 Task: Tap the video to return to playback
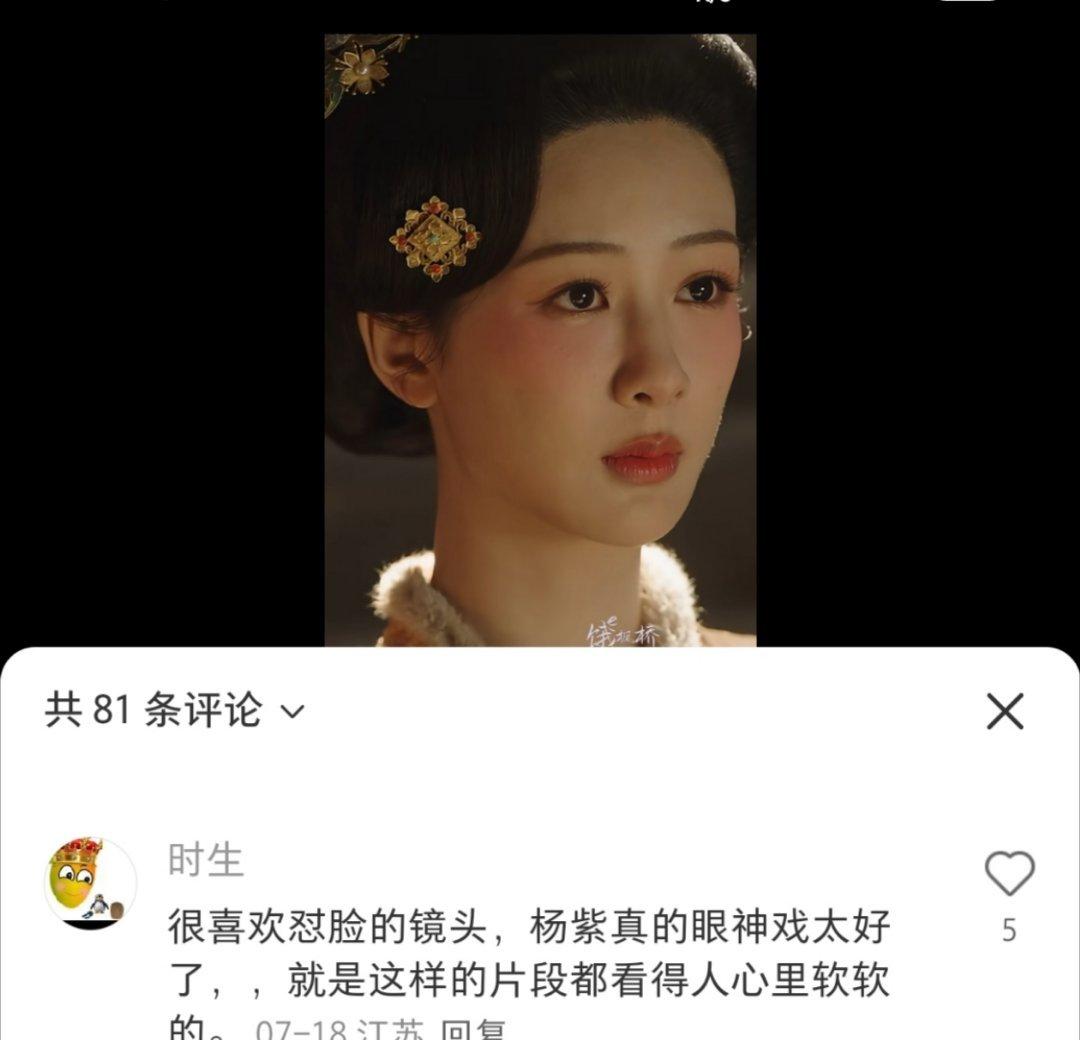(540, 340)
